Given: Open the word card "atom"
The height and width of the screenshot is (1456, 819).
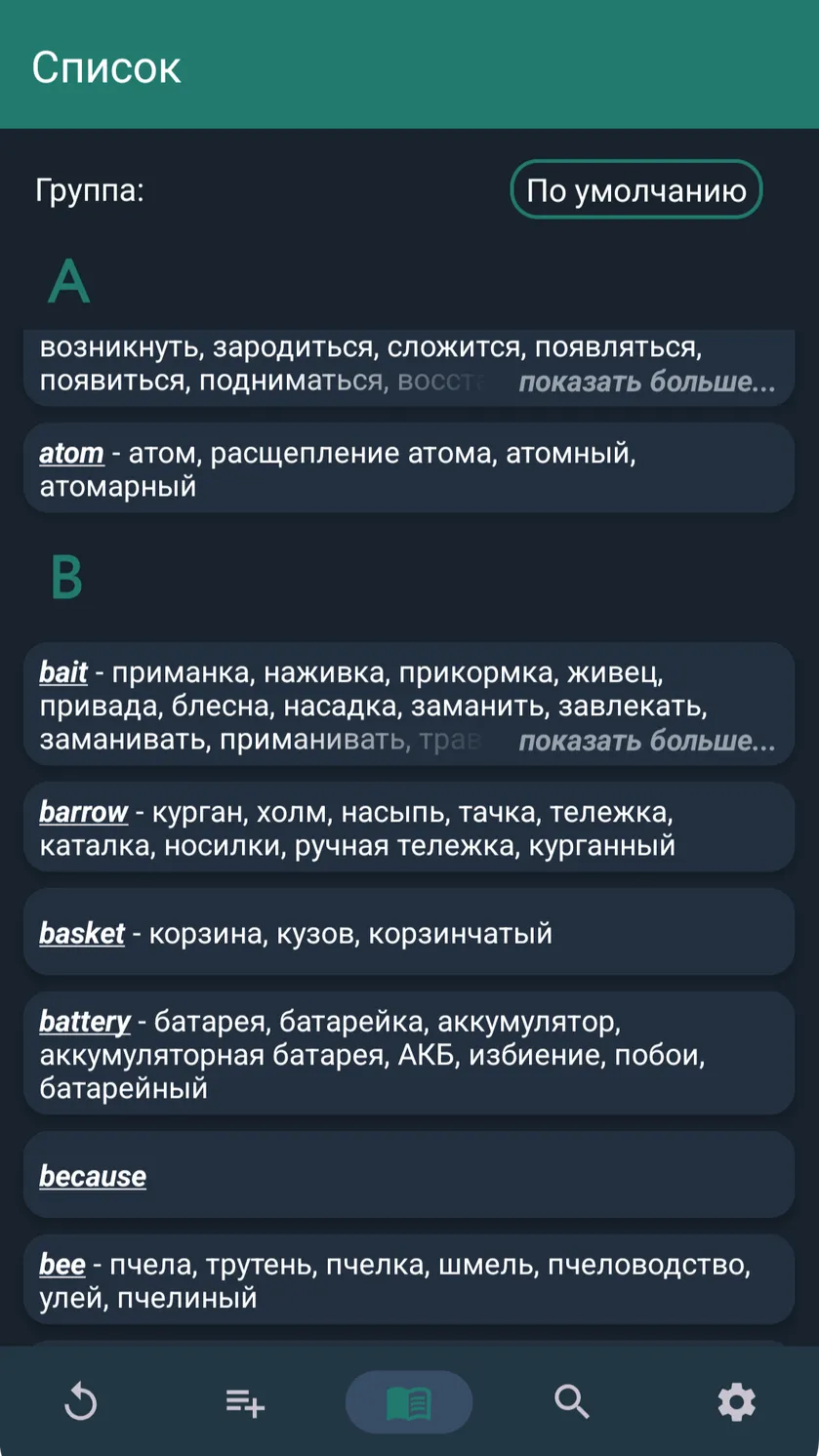Looking at the screenshot, I should coord(409,468).
